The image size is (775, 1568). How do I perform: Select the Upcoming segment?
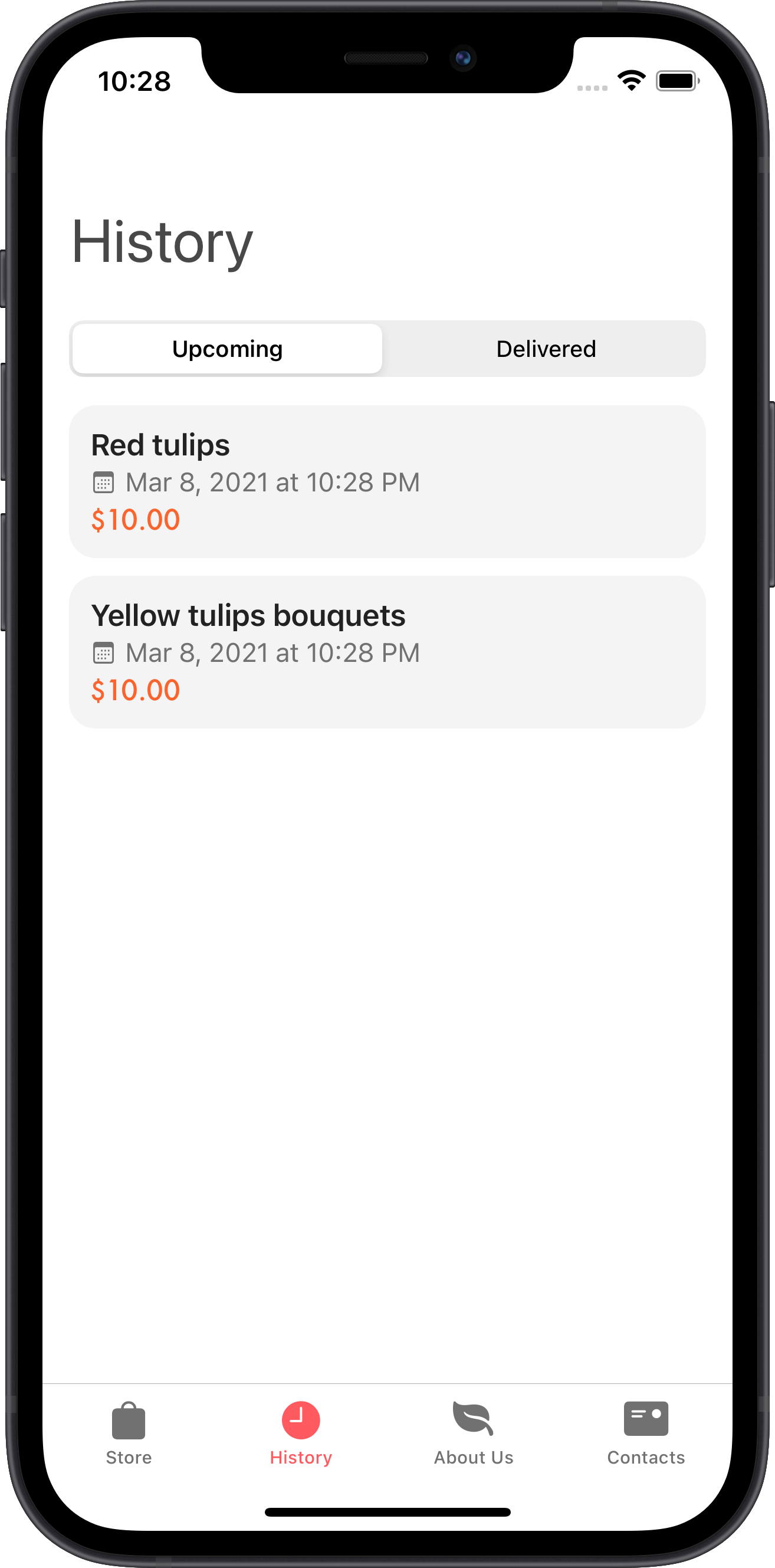pyautogui.click(x=227, y=349)
